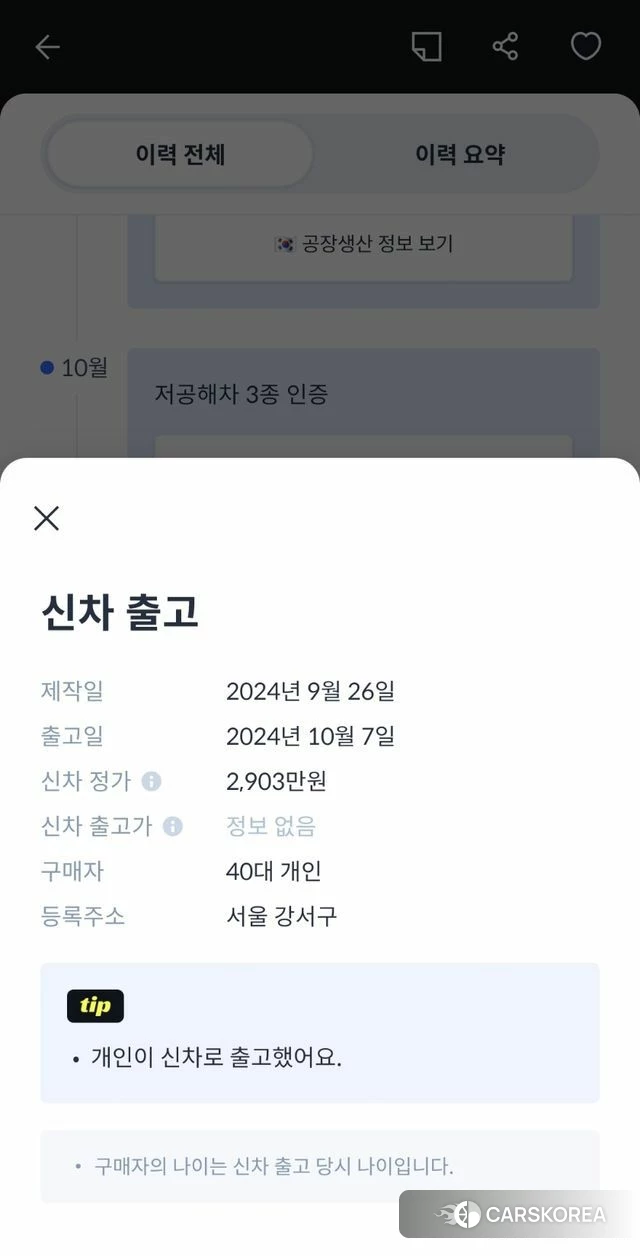Show info about 신차 출고가
640x1256 pixels.
coord(173,826)
